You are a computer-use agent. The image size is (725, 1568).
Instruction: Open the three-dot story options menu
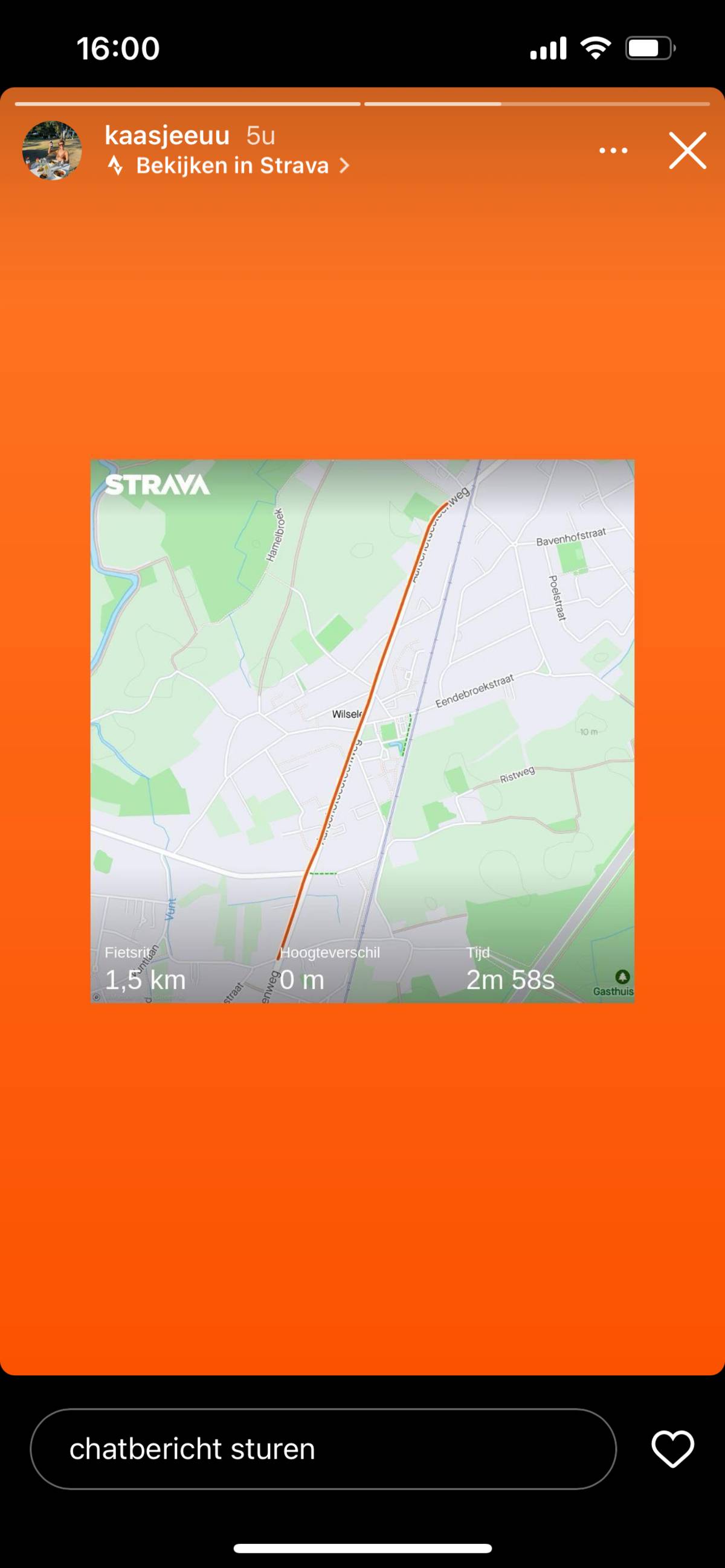pyautogui.click(x=613, y=150)
